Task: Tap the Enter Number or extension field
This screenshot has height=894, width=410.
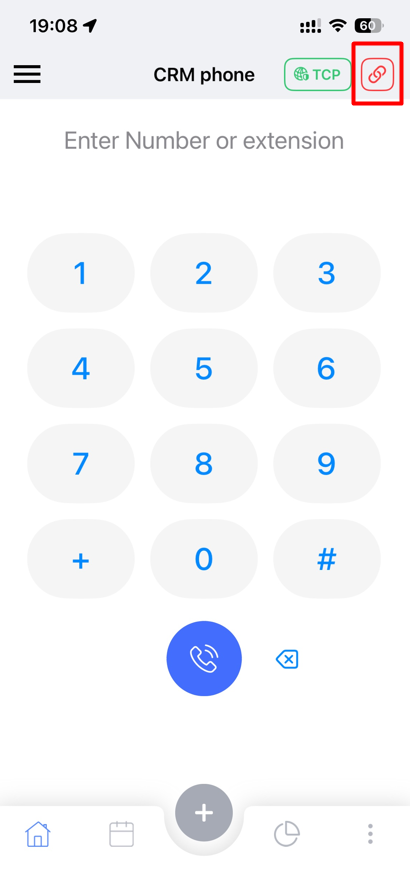Action: coord(204,140)
